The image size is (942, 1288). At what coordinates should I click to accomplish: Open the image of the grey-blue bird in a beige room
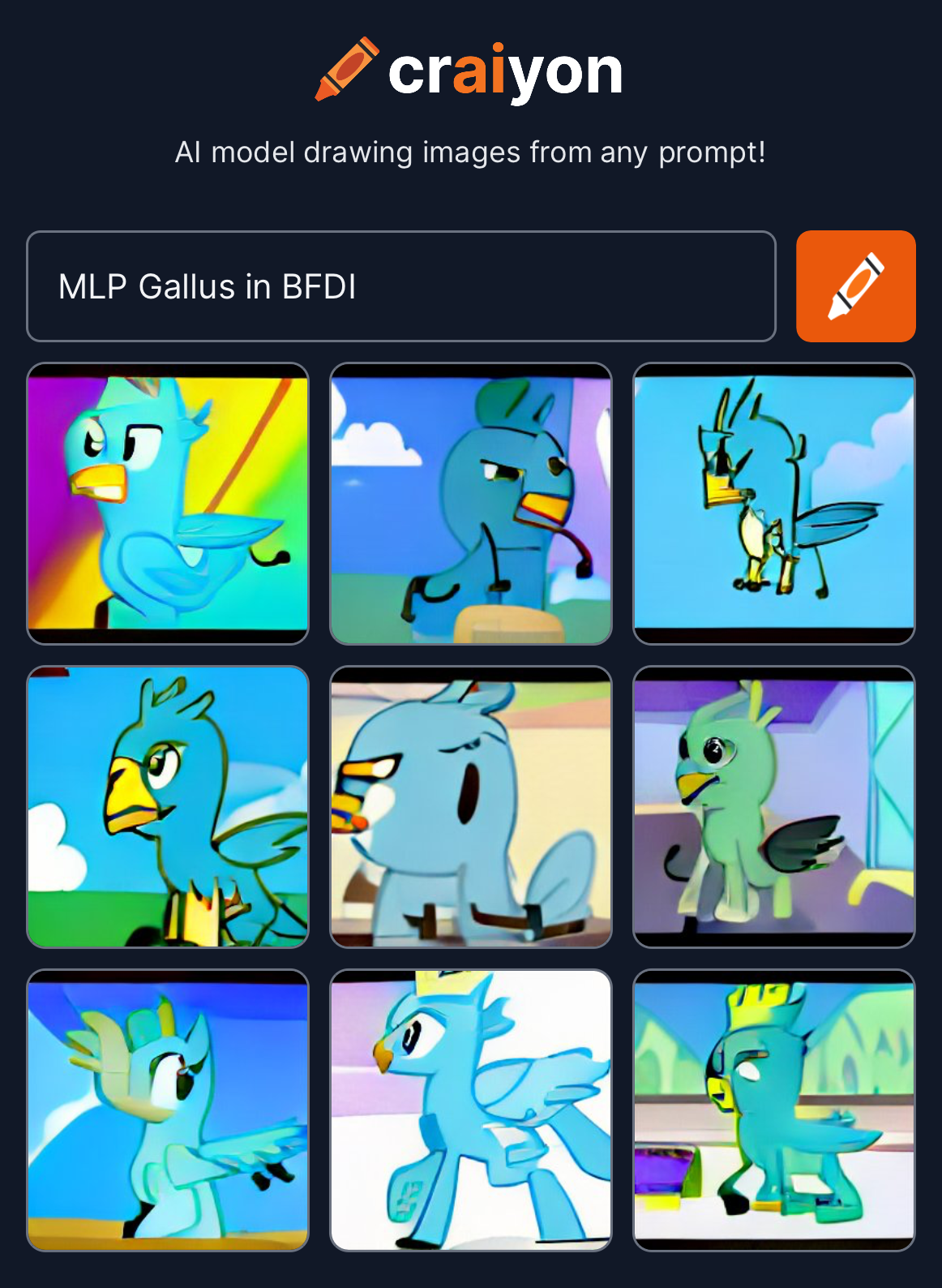coord(471,807)
